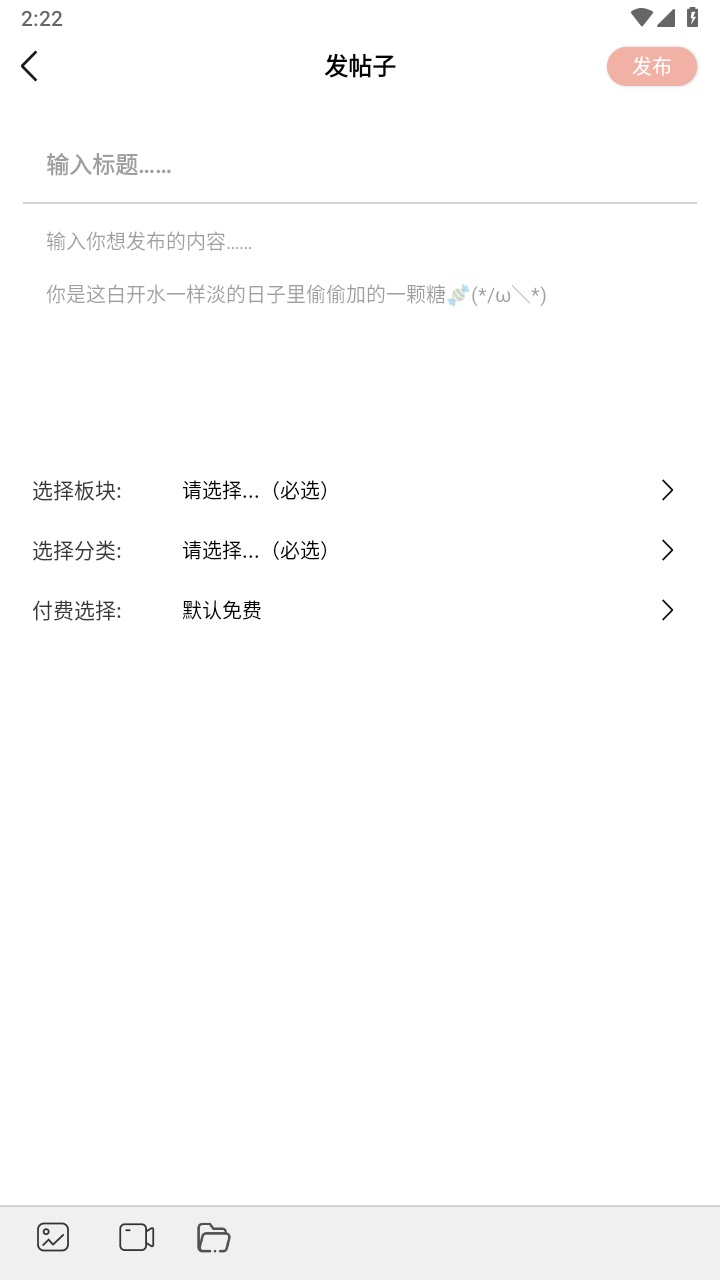The image size is (720, 1280).
Task: Go back using the top-left arrow
Action: (29, 67)
